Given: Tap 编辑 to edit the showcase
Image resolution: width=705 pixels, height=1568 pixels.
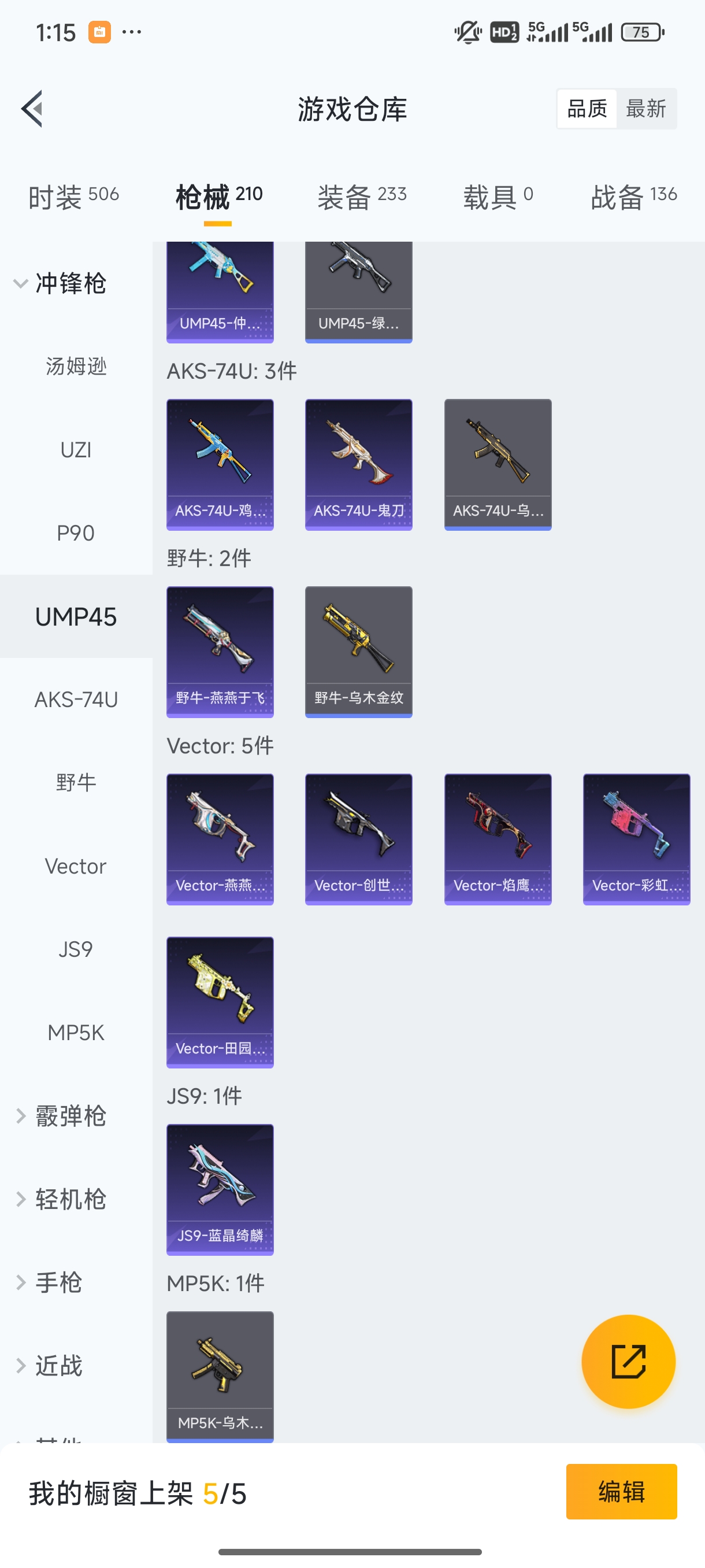Looking at the screenshot, I should click(x=621, y=1491).
